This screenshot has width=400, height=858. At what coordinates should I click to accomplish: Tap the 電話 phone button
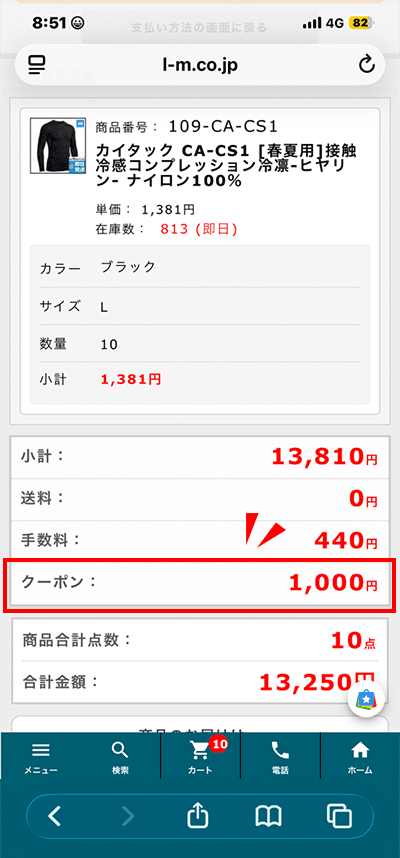point(281,758)
